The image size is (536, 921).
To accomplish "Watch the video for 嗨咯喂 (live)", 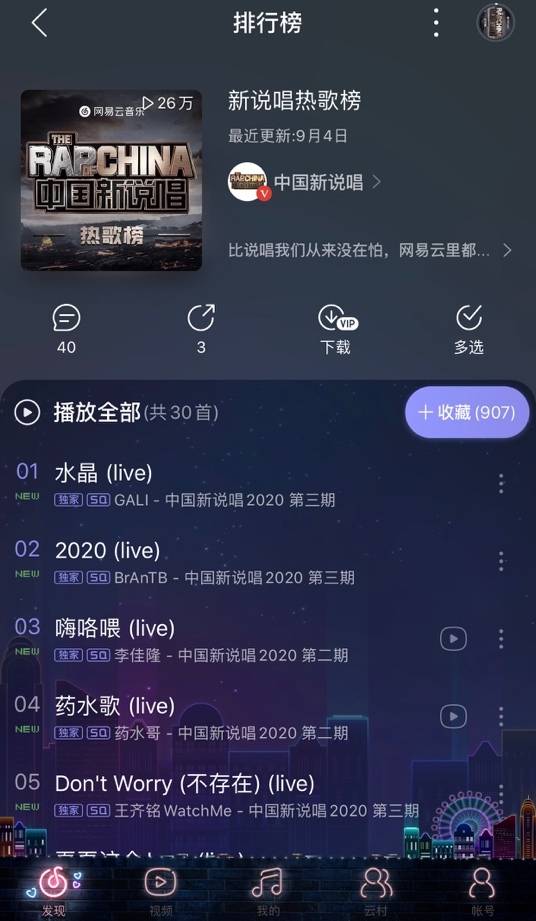I will coord(453,638).
